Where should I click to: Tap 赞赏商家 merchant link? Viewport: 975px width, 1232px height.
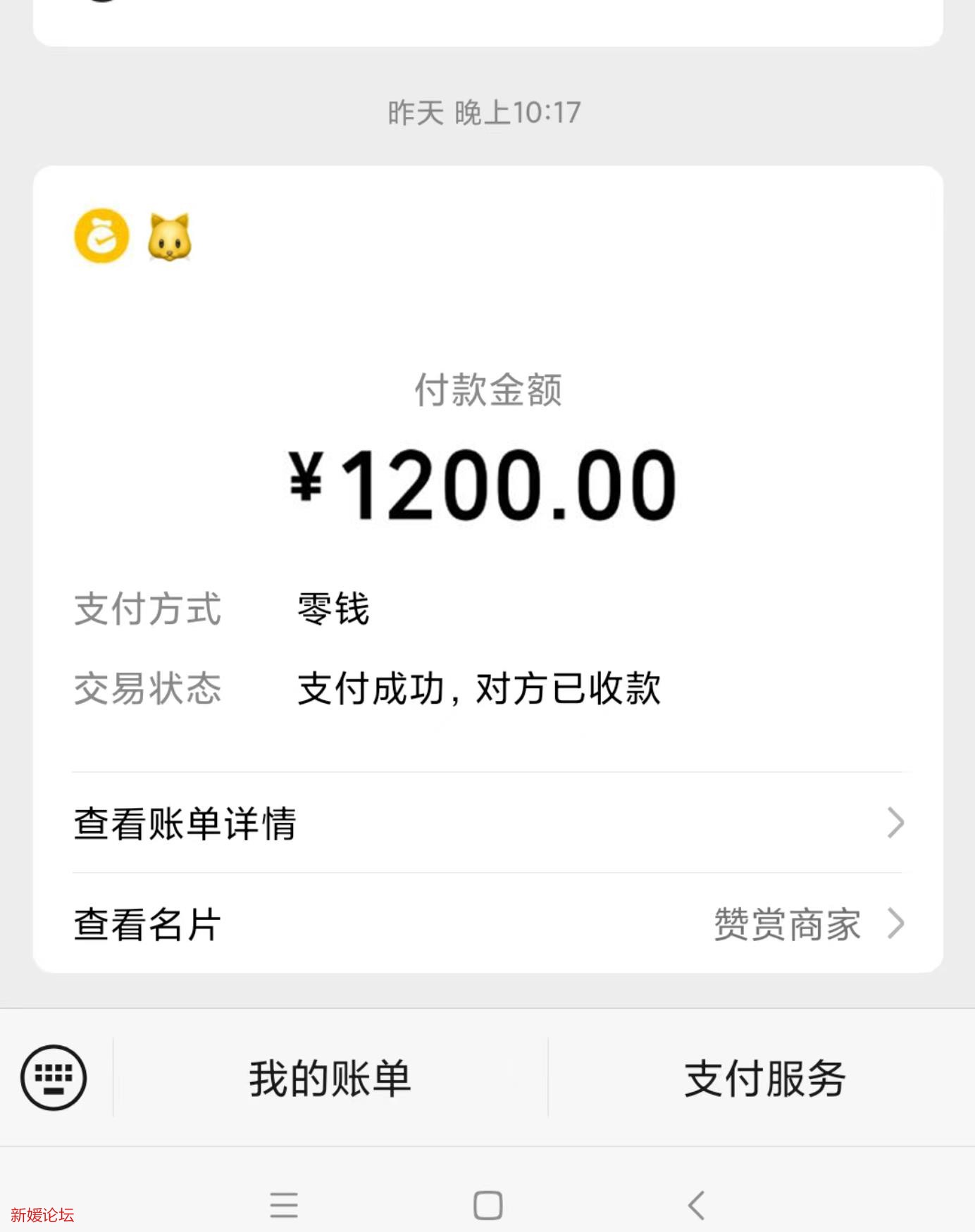786,926
